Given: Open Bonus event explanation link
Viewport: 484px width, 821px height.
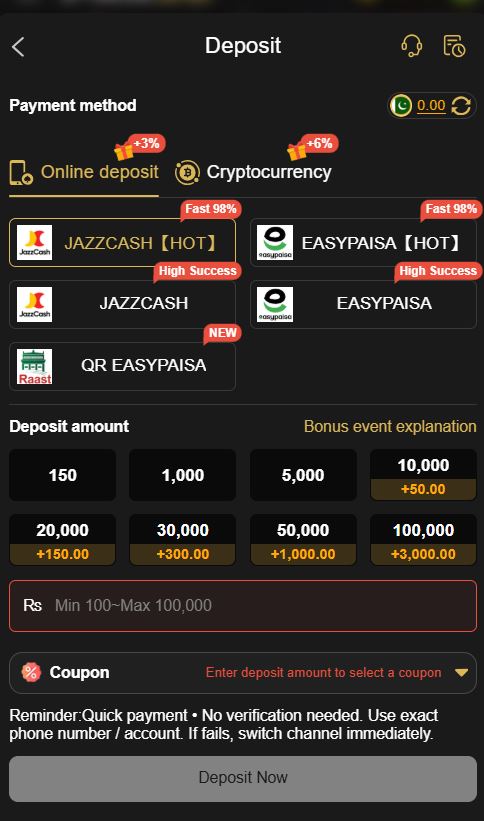Looking at the screenshot, I should pyautogui.click(x=390, y=426).
